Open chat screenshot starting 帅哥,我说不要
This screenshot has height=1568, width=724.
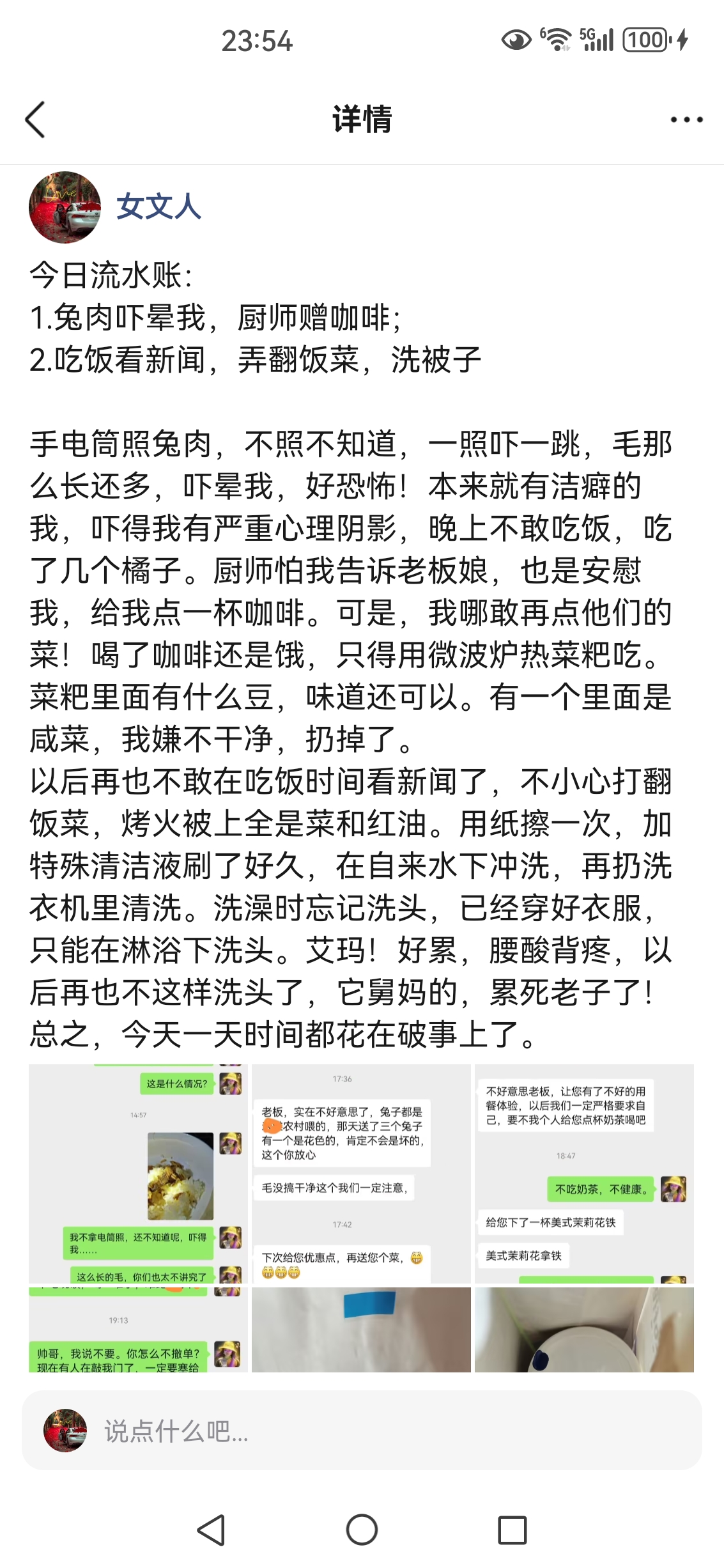[138, 1330]
